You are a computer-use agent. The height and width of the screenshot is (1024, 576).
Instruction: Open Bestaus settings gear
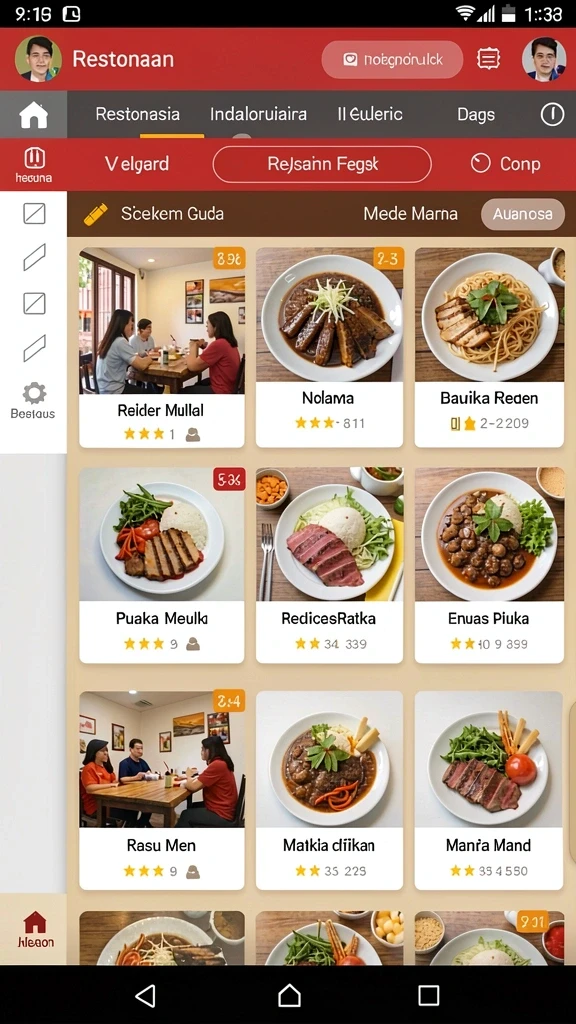[33, 400]
